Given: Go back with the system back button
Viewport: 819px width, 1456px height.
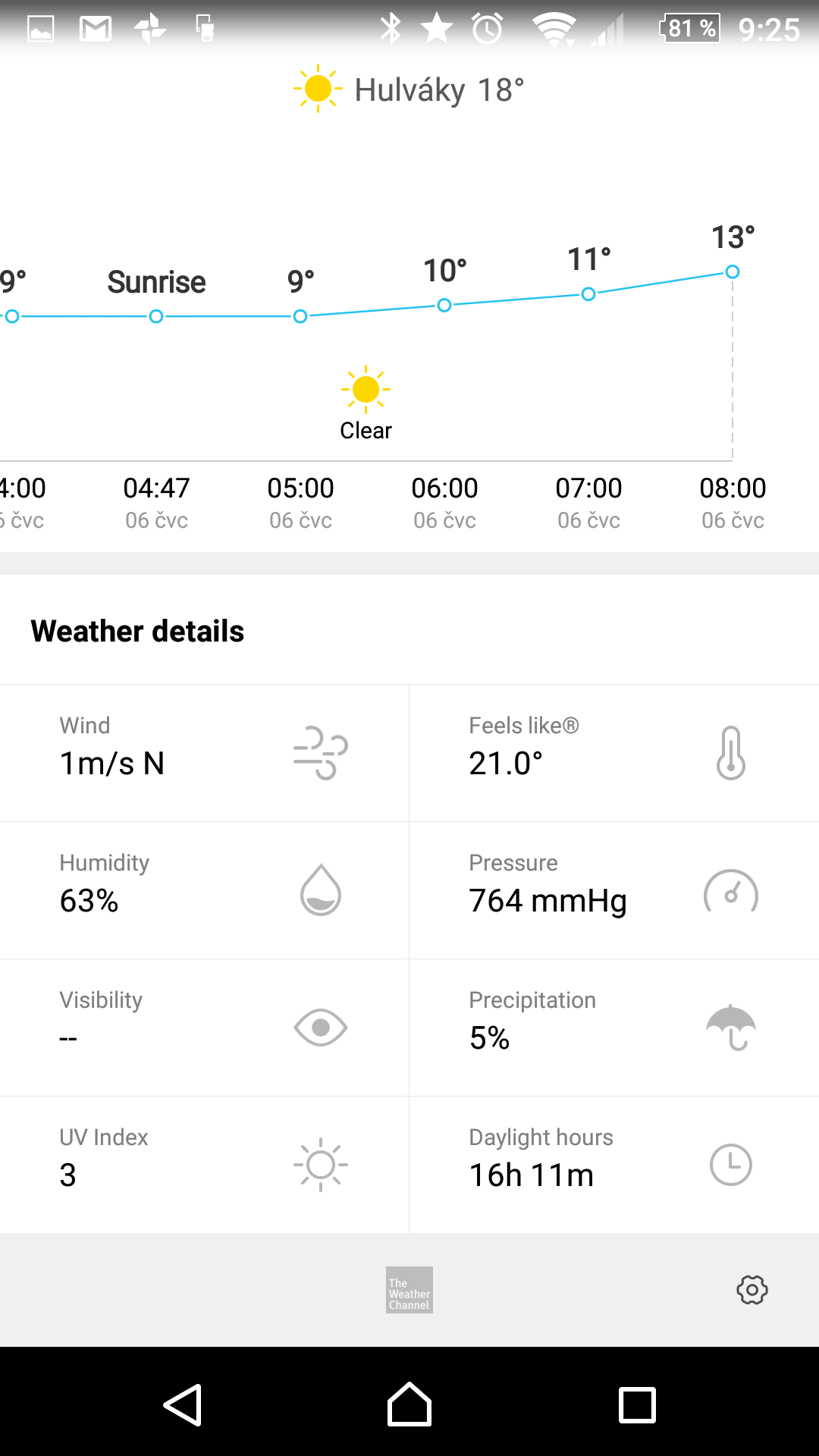Looking at the screenshot, I should coord(182,1405).
